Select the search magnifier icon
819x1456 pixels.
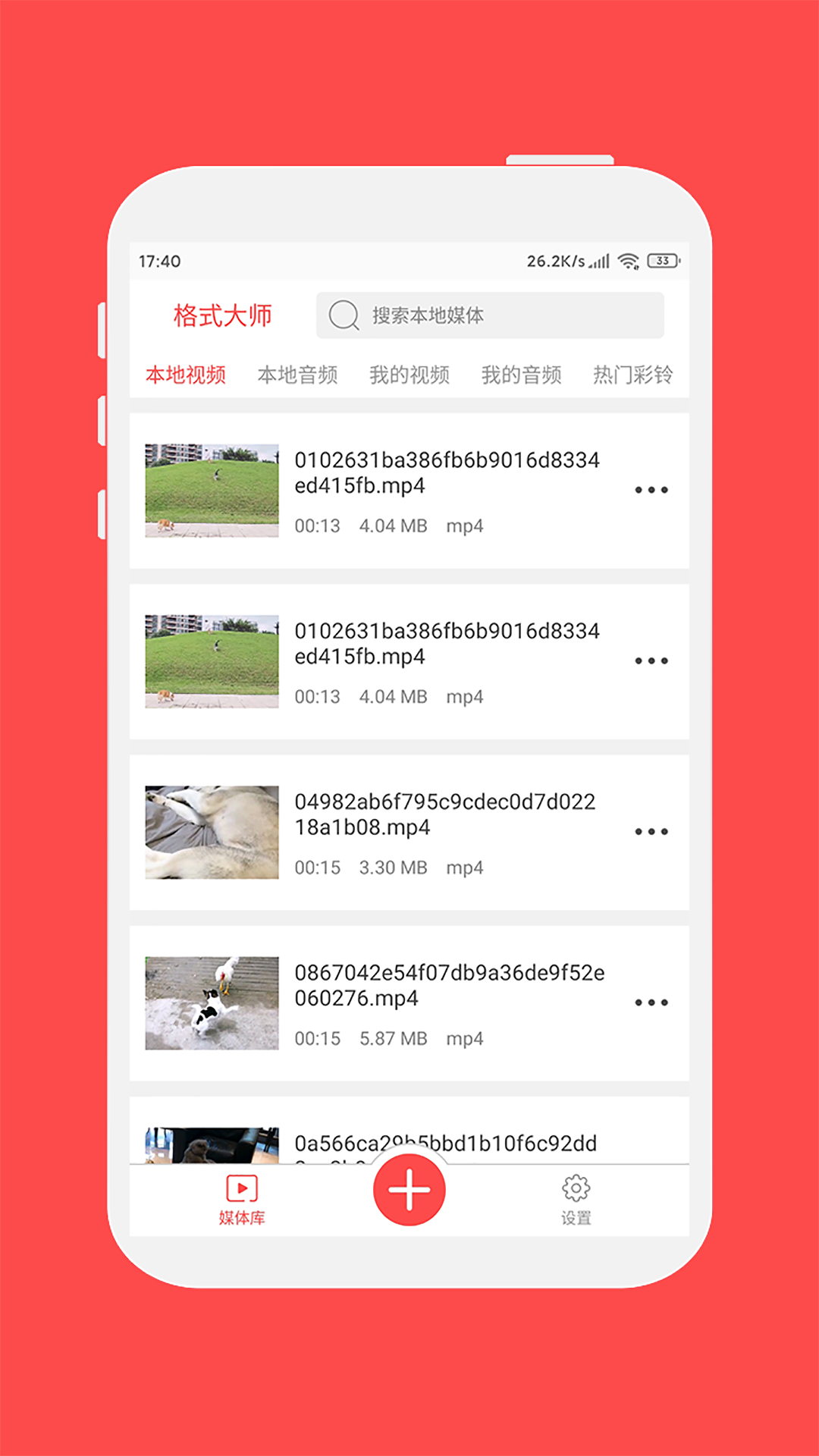pos(345,315)
